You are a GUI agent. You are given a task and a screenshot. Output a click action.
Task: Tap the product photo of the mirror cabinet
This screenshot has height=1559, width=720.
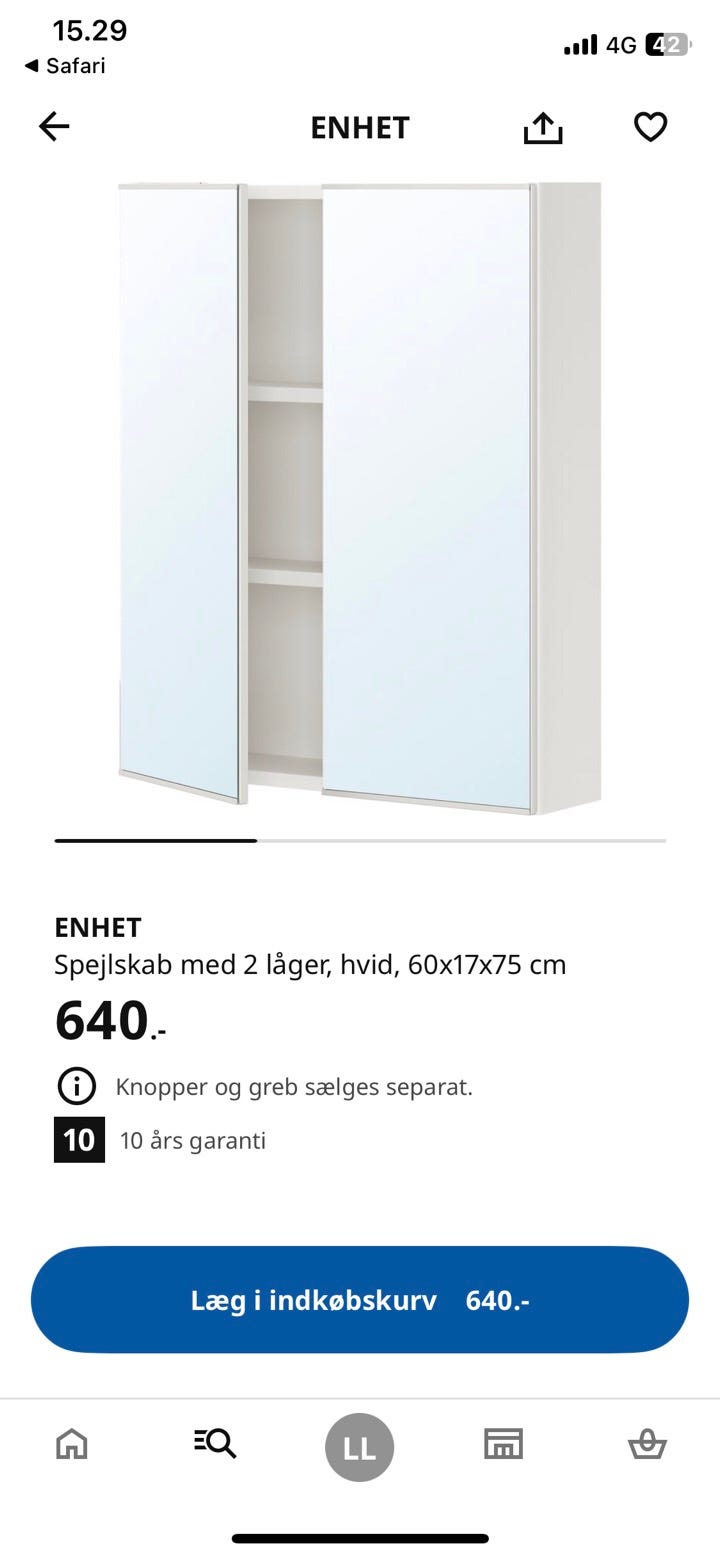pos(360,490)
